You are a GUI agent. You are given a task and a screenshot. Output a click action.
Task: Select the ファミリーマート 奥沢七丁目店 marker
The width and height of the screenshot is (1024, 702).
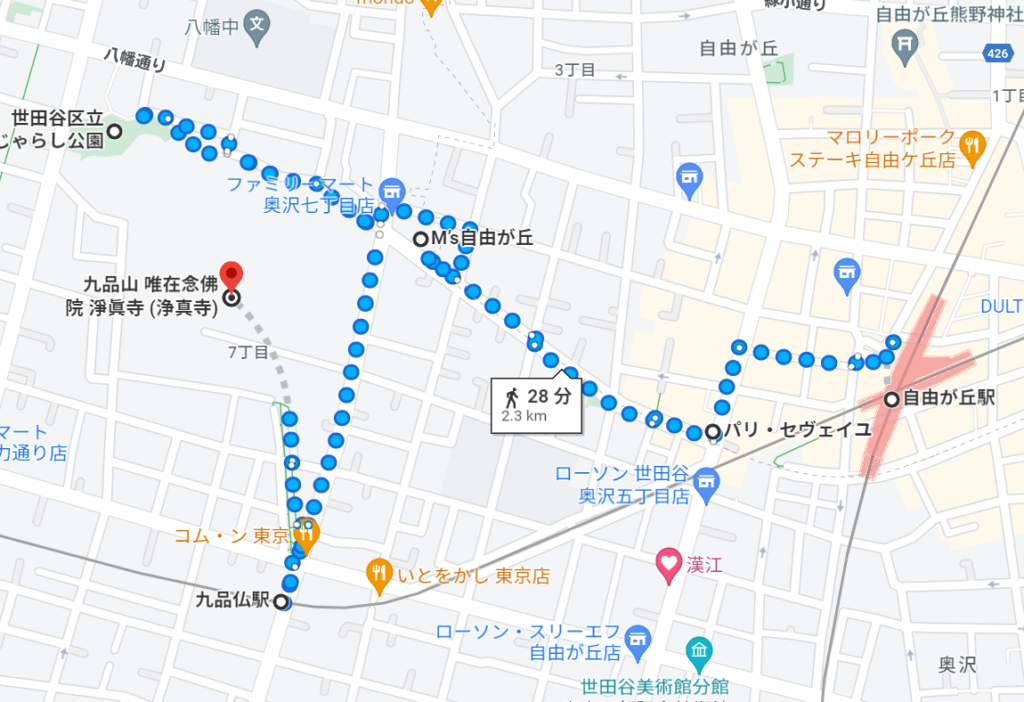click(x=392, y=190)
